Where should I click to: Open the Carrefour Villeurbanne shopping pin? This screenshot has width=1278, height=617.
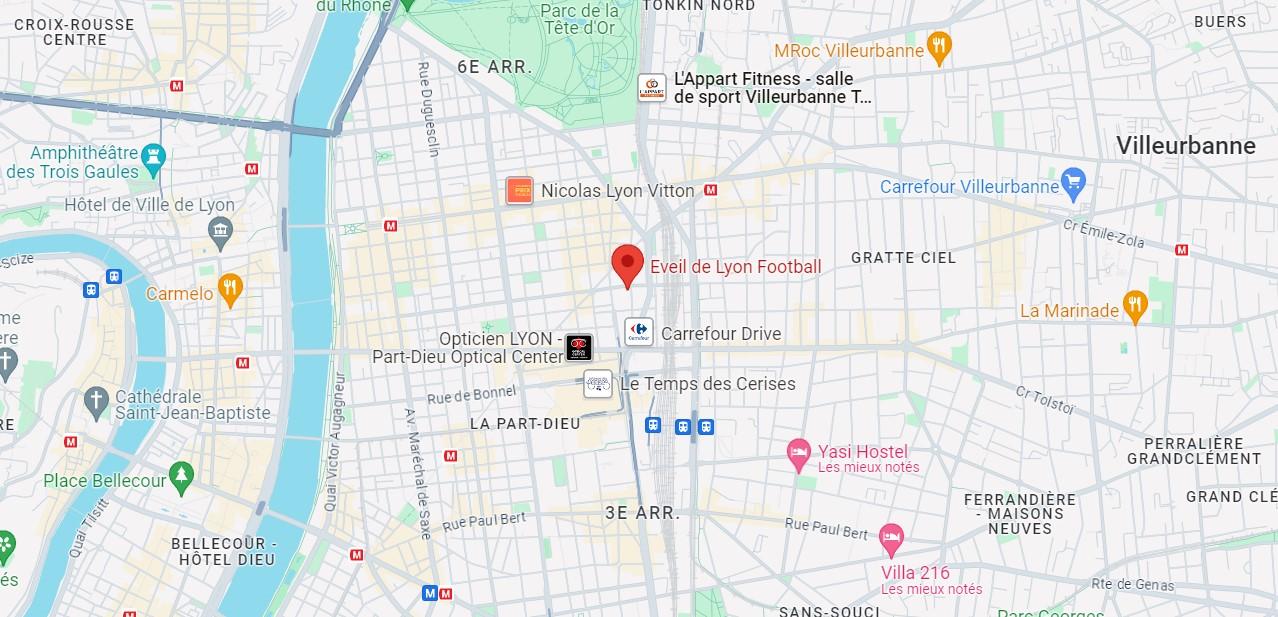pos(1073,184)
